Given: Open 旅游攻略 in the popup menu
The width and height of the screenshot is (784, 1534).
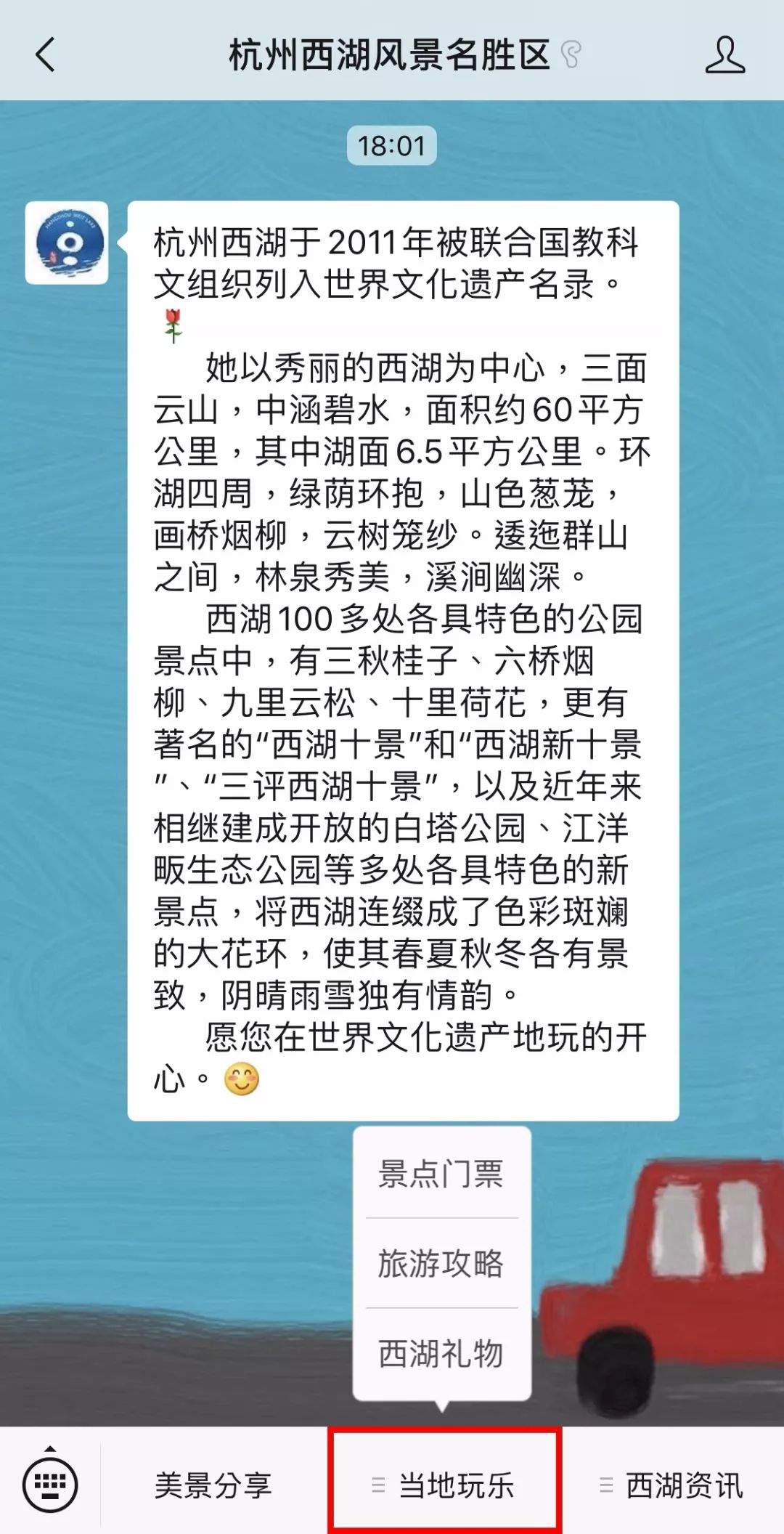Looking at the screenshot, I should pyautogui.click(x=441, y=1263).
